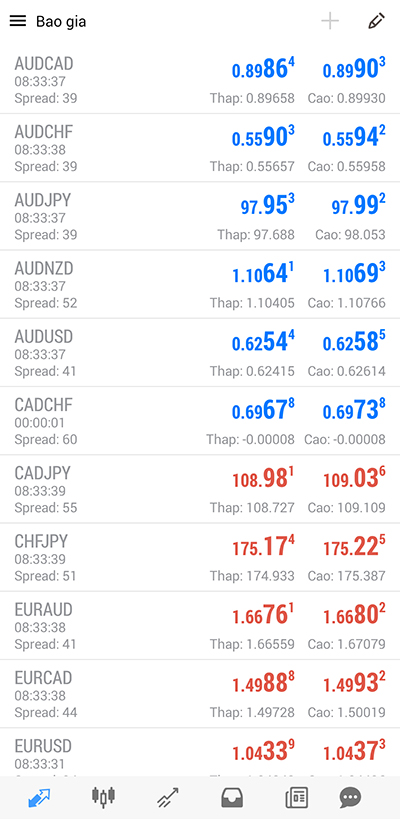400x819 pixels.
Task: Go to the quotes tab
Action: [x=39, y=798]
